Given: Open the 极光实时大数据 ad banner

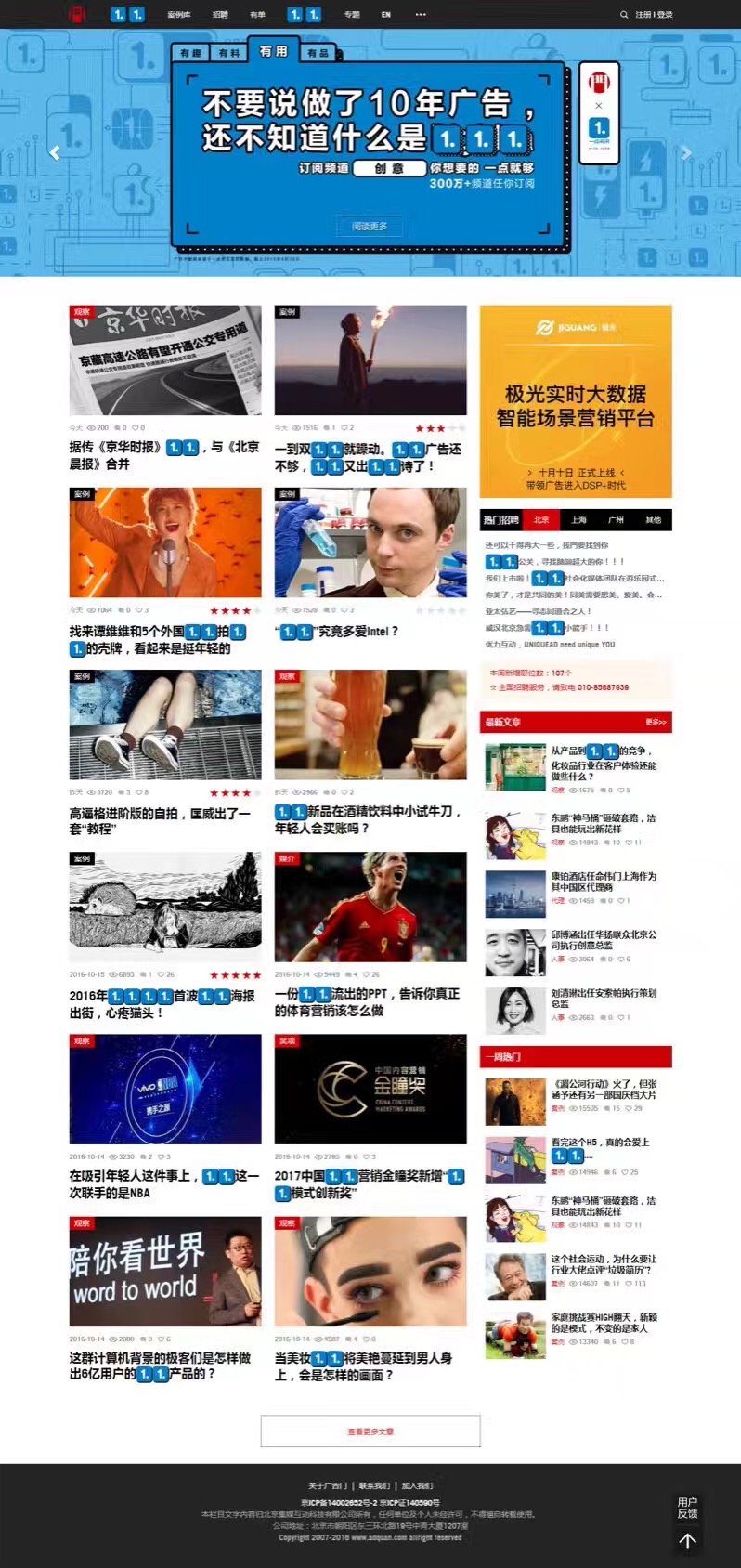Looking at the screenshot, I should pos(576,401).
